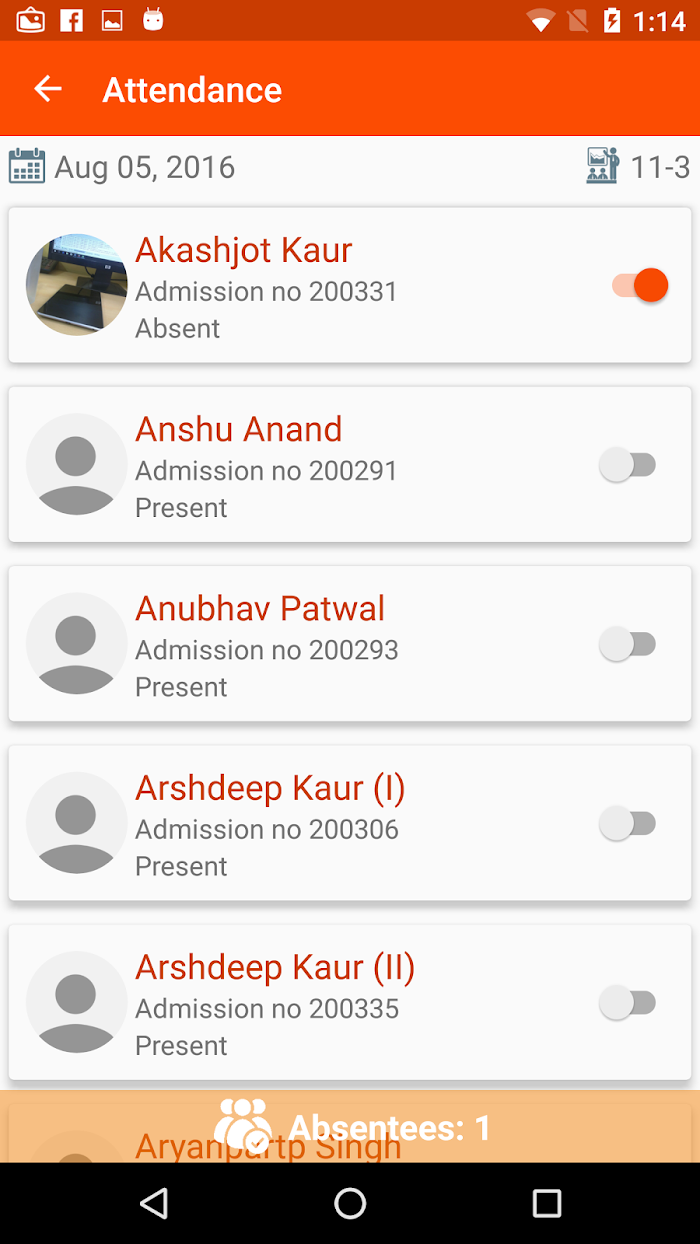The height and width of the screenshot is (1244, 700).
Task: Turn off Akashjot Kaur's absent switch
Action: (640, 285)
